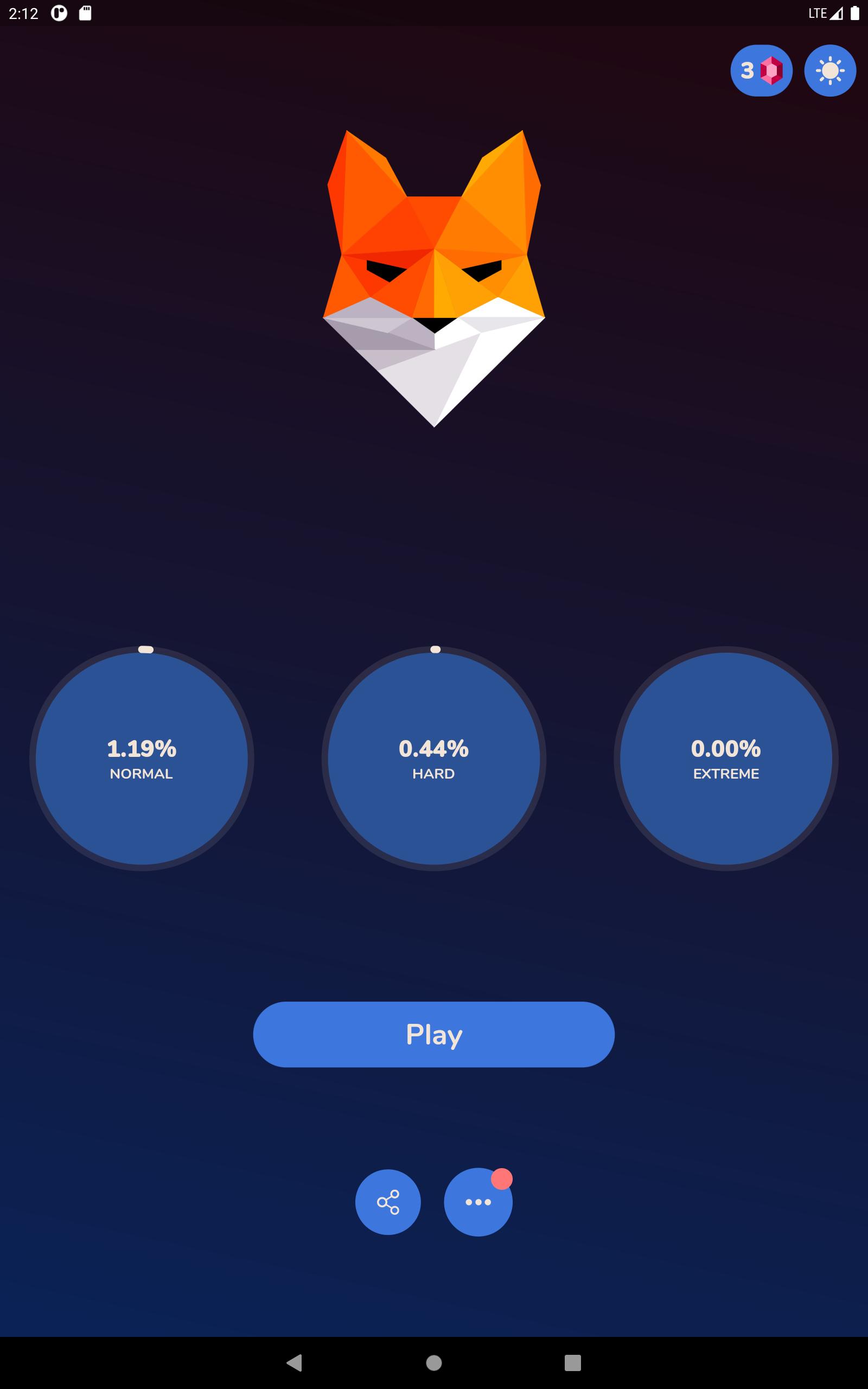This screenshot has width=868, height=1389.
Task: Pick the Extreme difficulty circle
Action: 726,759
